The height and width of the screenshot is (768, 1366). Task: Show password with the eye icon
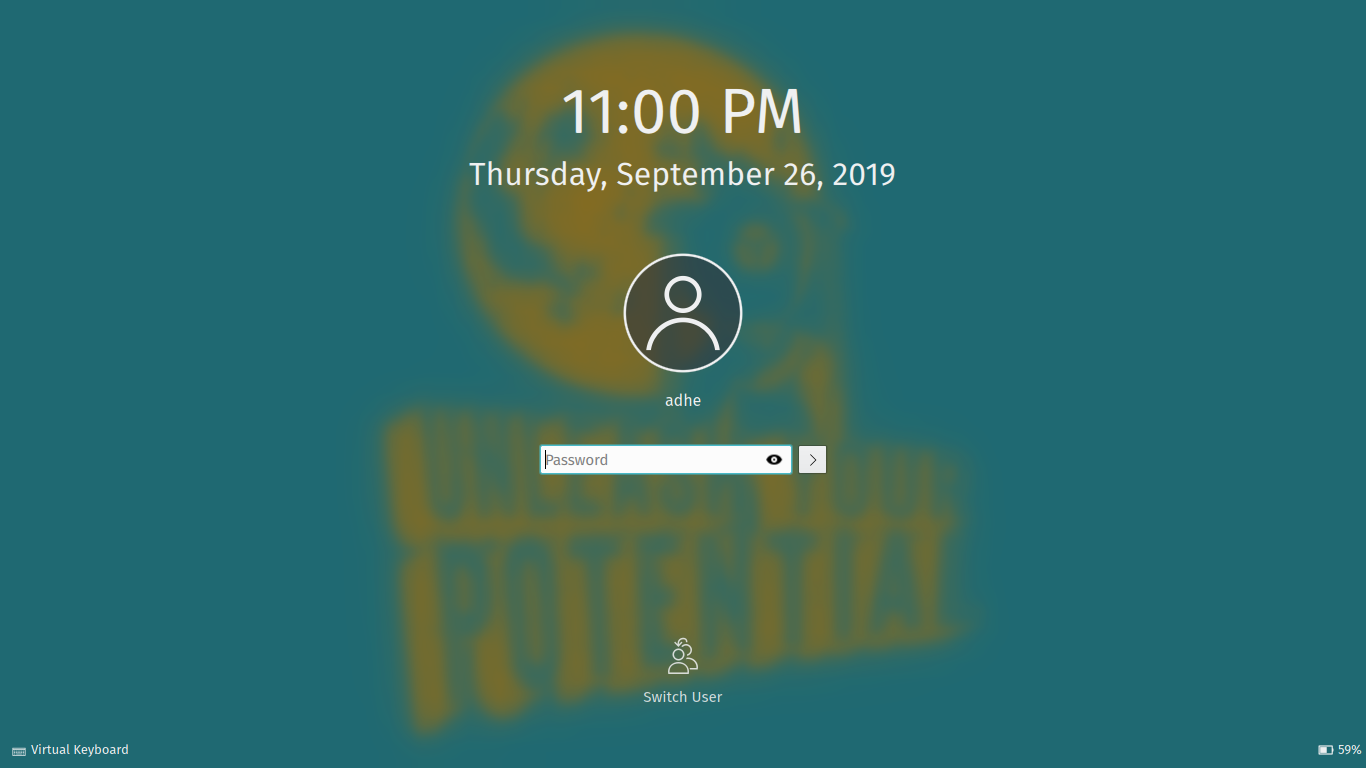(774, 460)
